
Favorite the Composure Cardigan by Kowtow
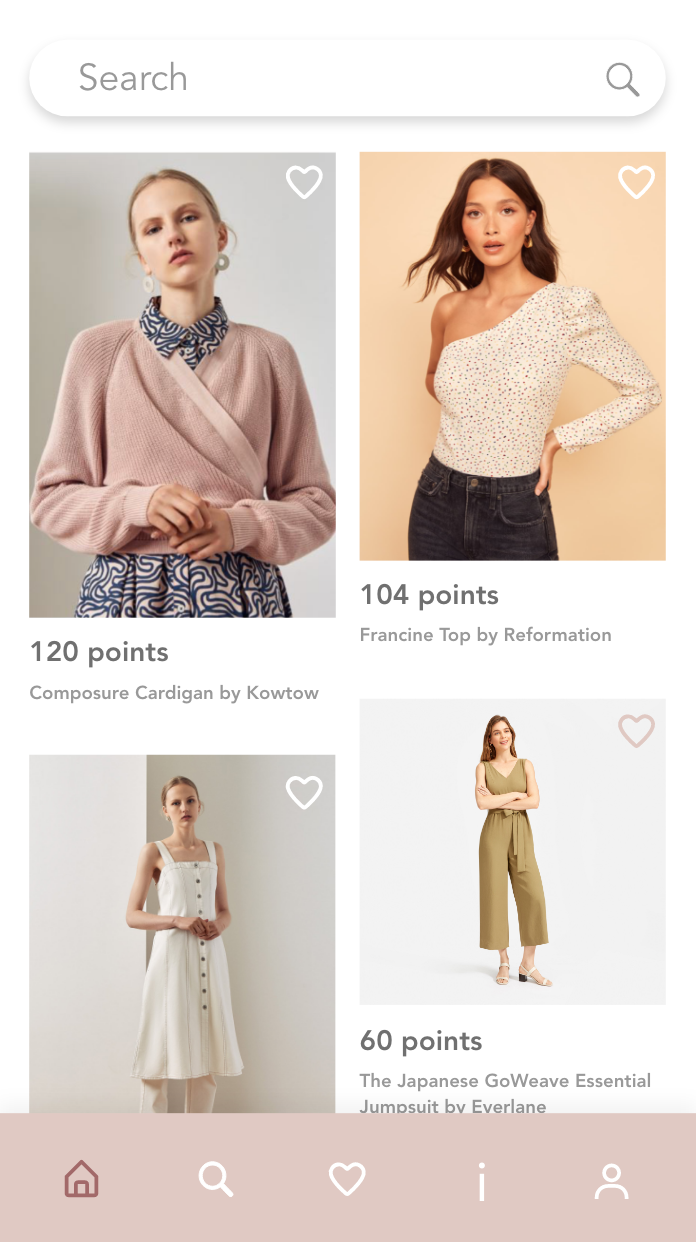click(304, 182)
